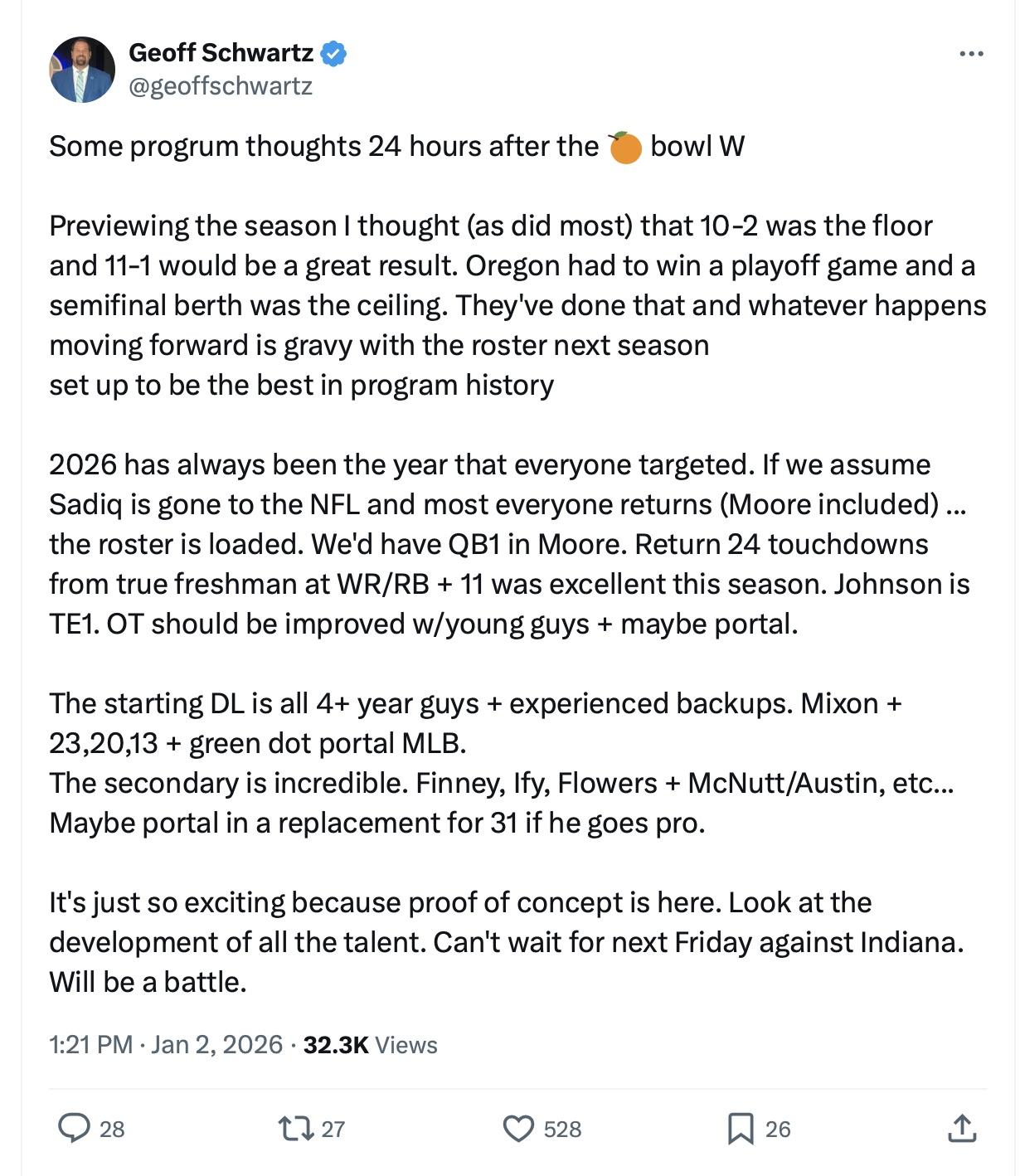Open Geoff Schwartz's profile picture
This screenshot has height=1176, width=1020.
click(82, 70)
